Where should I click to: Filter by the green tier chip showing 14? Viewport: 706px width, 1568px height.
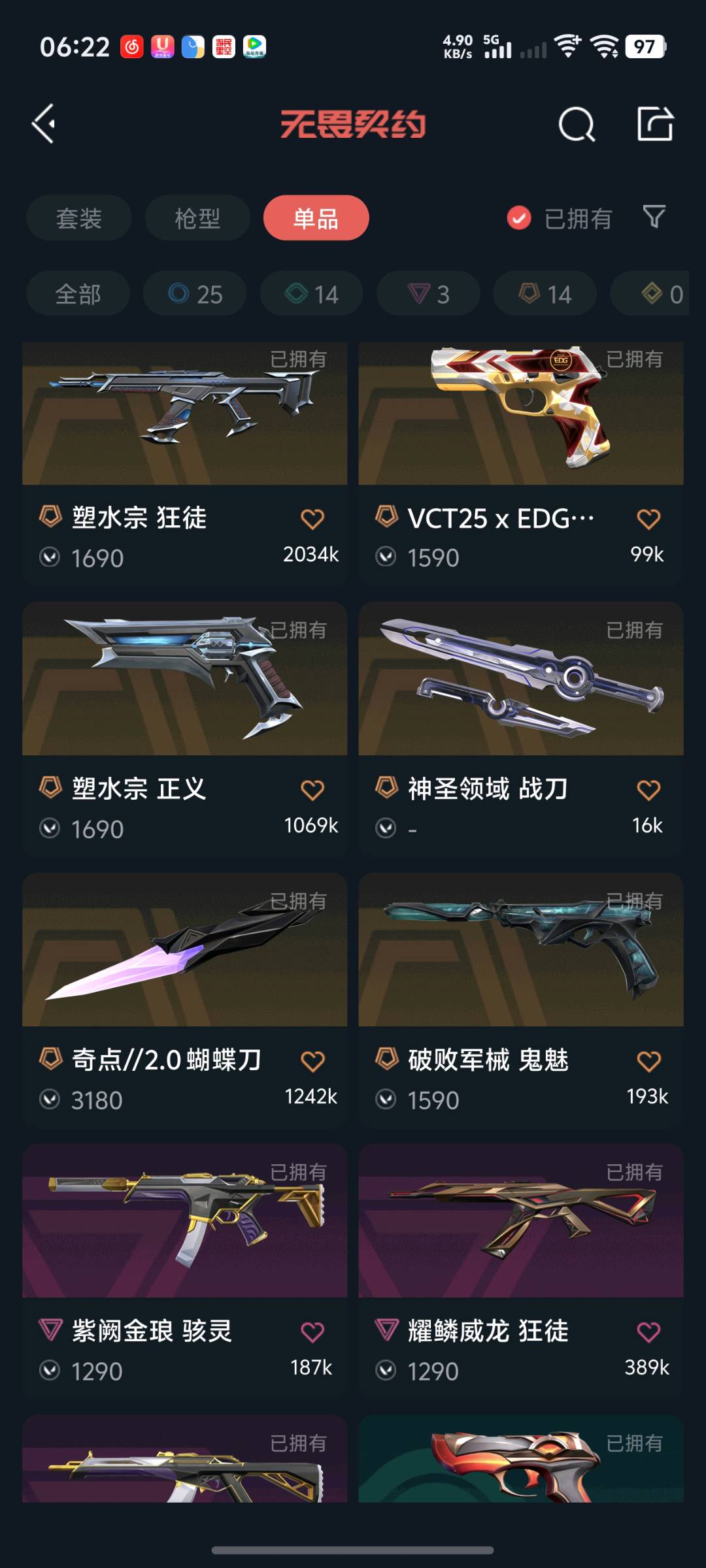[312, 294]
